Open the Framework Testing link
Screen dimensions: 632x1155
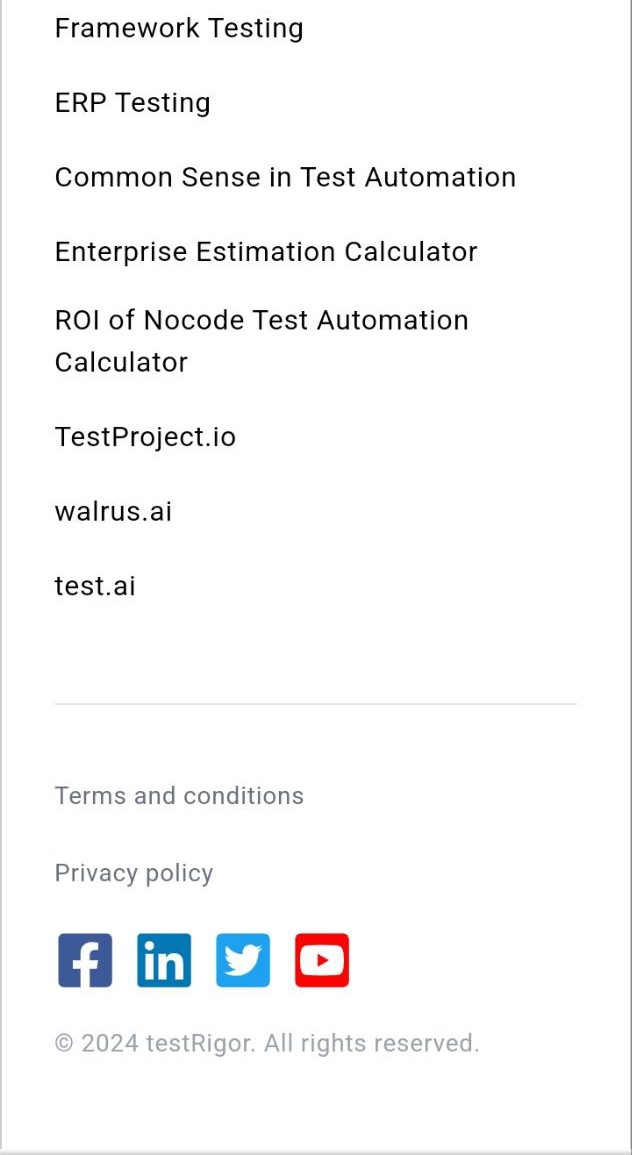tap(178, 28)
